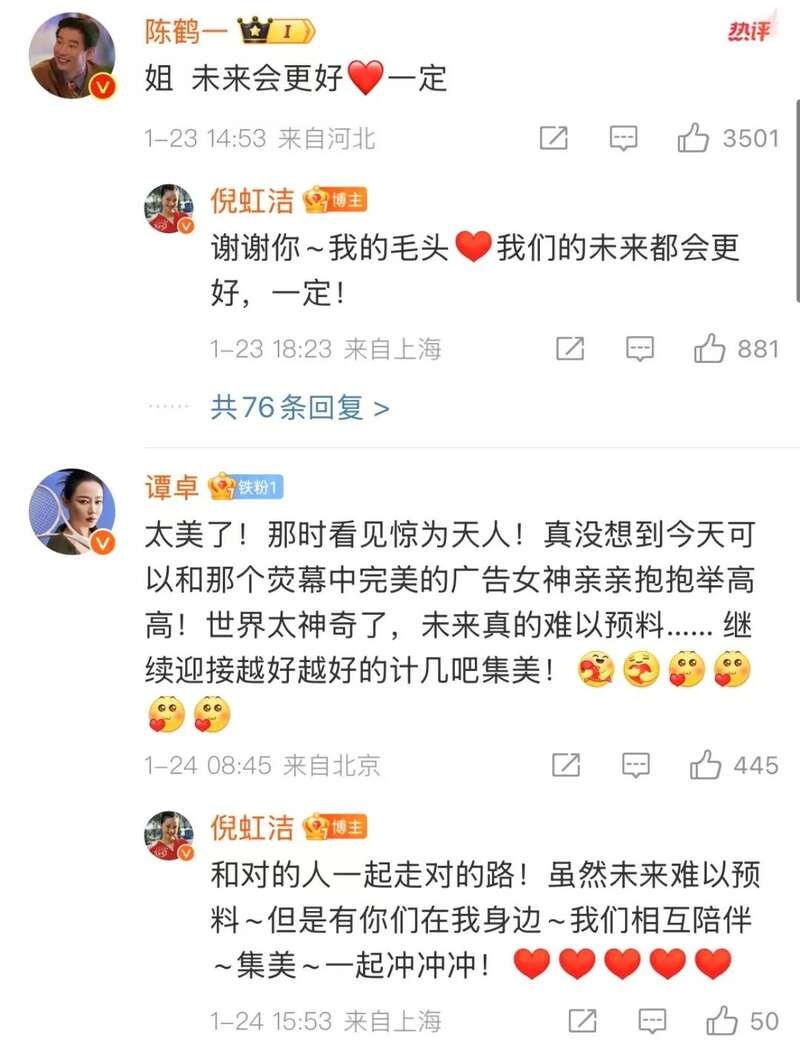Screen dimensions: 800x1051
Task: Share 倪虹洁's 18:23 reply
Action: pos(569,349)
